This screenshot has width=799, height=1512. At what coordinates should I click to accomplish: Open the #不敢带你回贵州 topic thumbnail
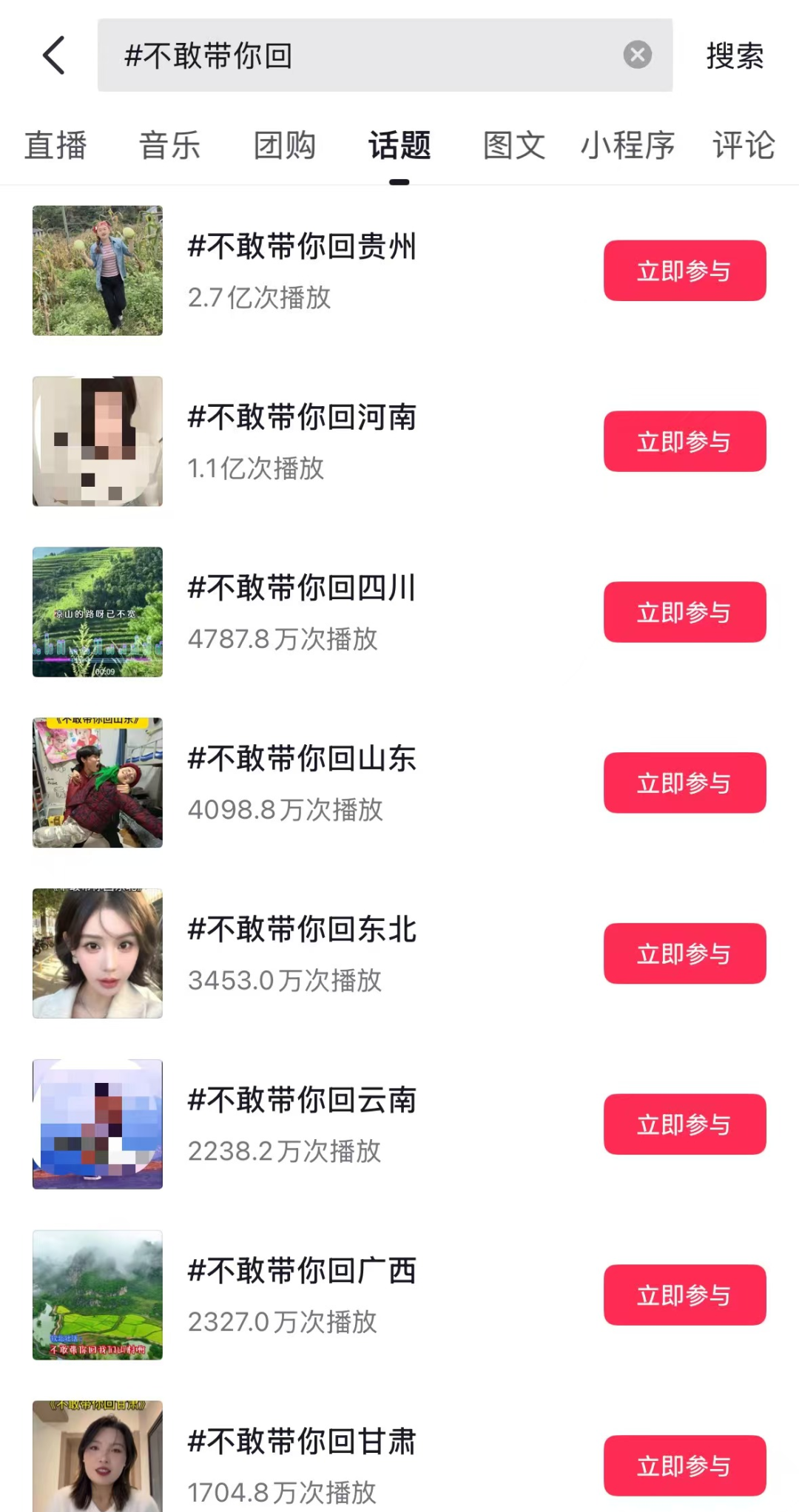click(97, 271)
